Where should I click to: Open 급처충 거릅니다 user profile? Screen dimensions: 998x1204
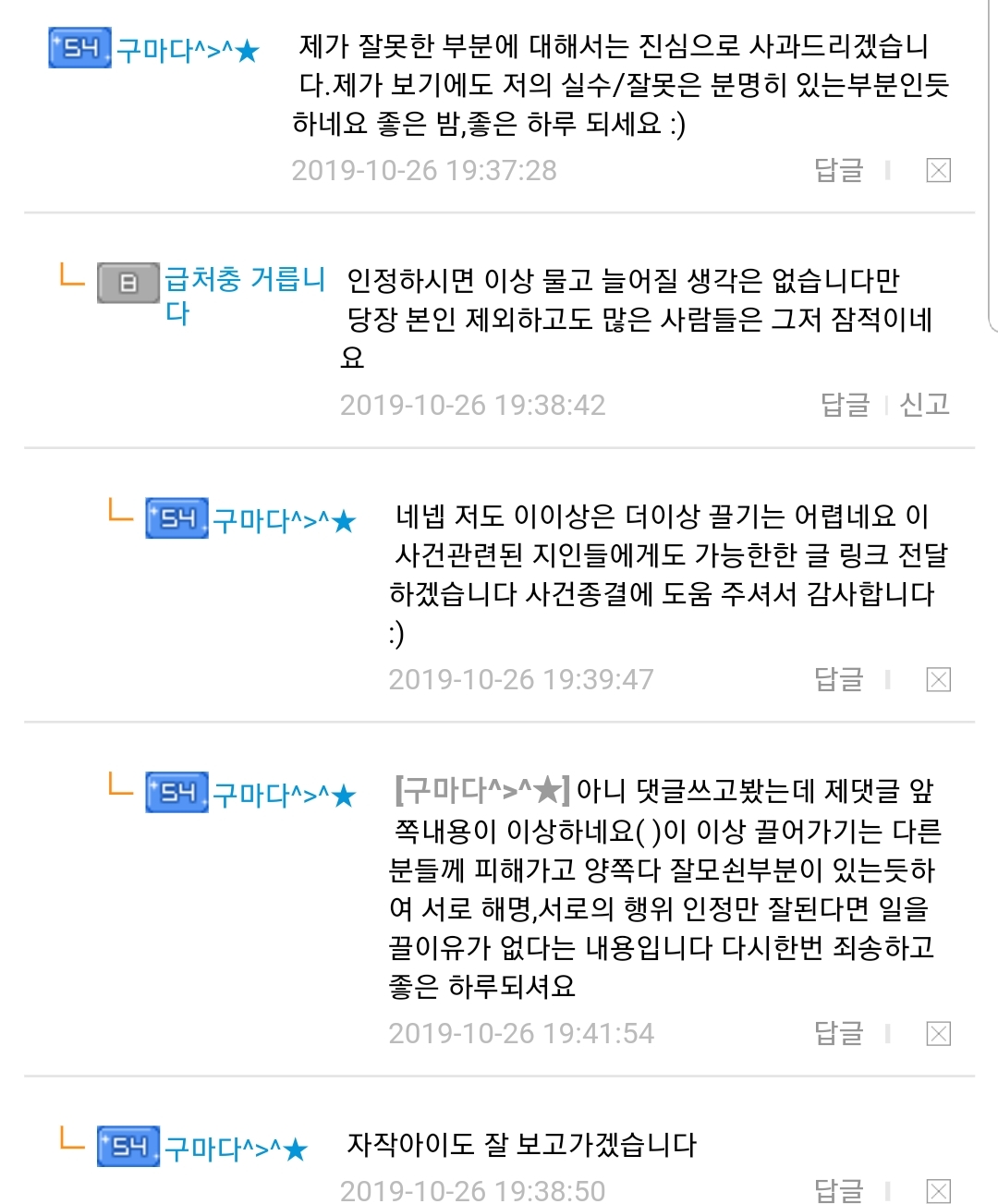pyautogui.click(x=244, y=281)
